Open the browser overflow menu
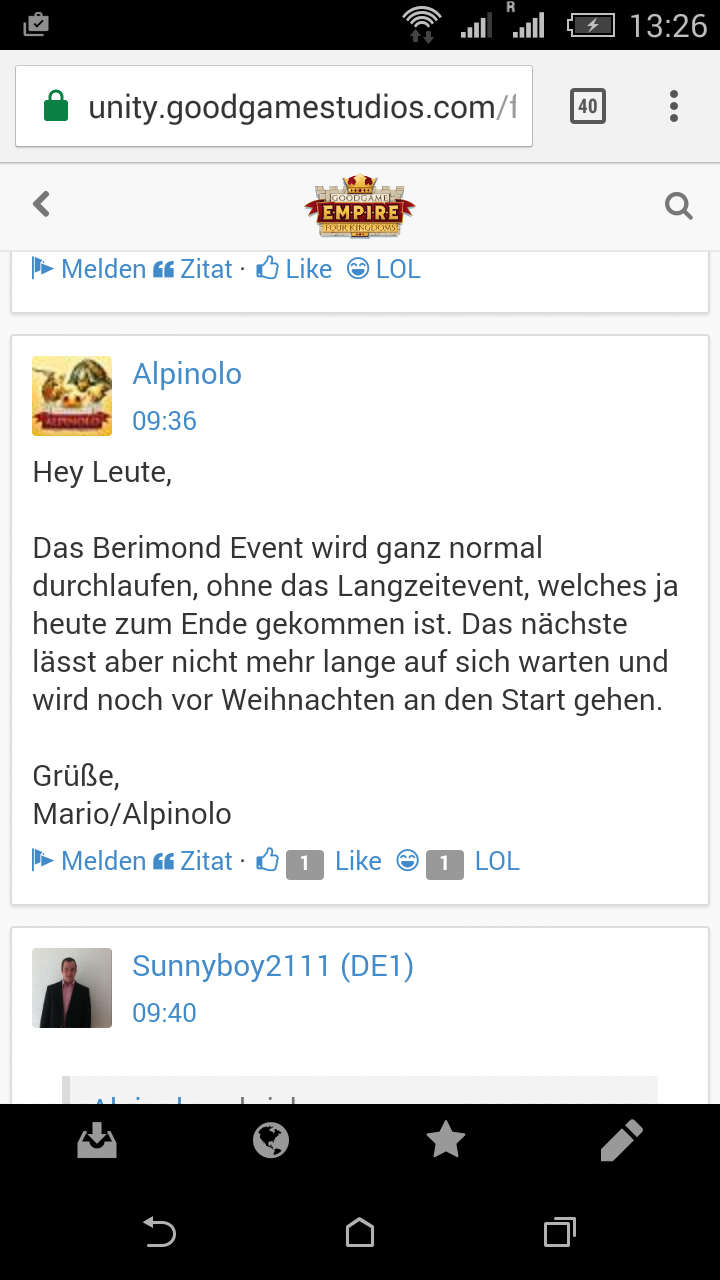Screen dimensions: 720x1280 click(x=674, y=106)
